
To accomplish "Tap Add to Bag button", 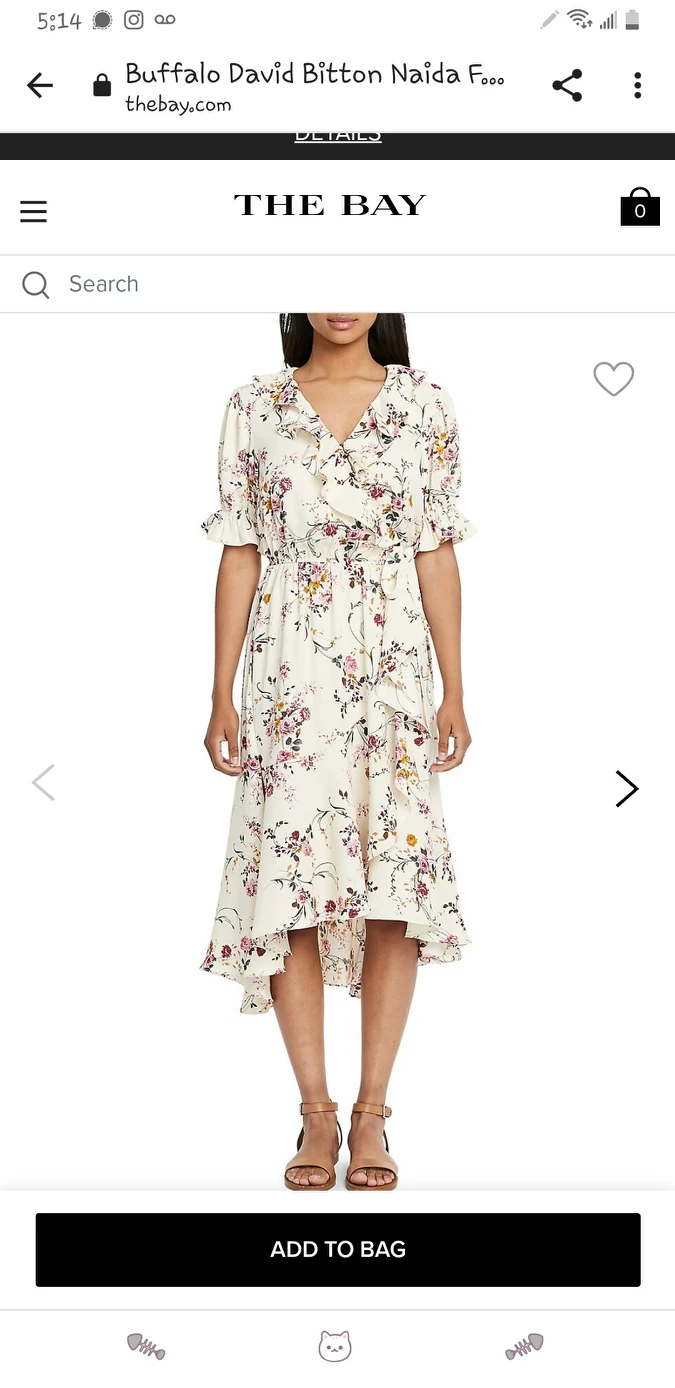I will click(338, 1249).
